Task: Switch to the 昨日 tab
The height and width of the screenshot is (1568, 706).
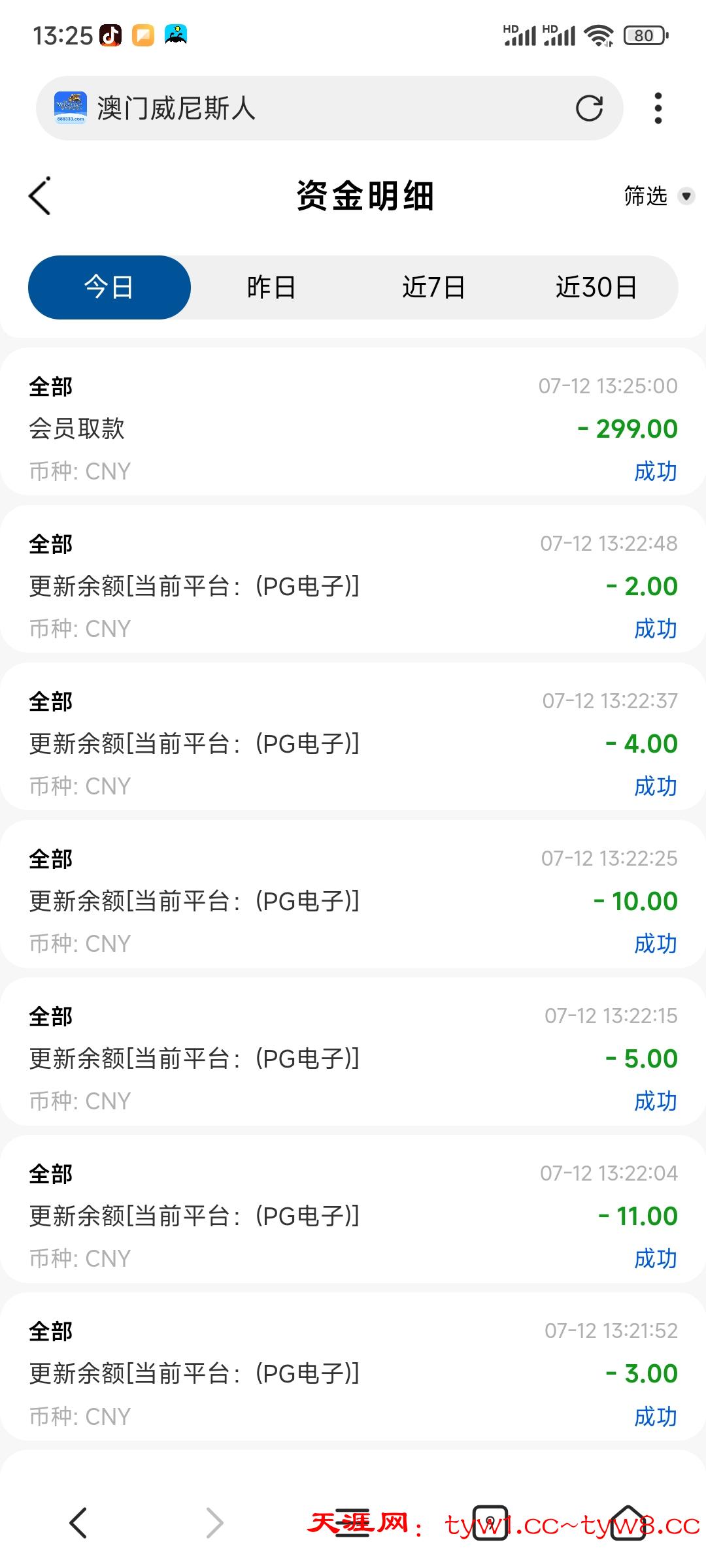Action: 271,287
